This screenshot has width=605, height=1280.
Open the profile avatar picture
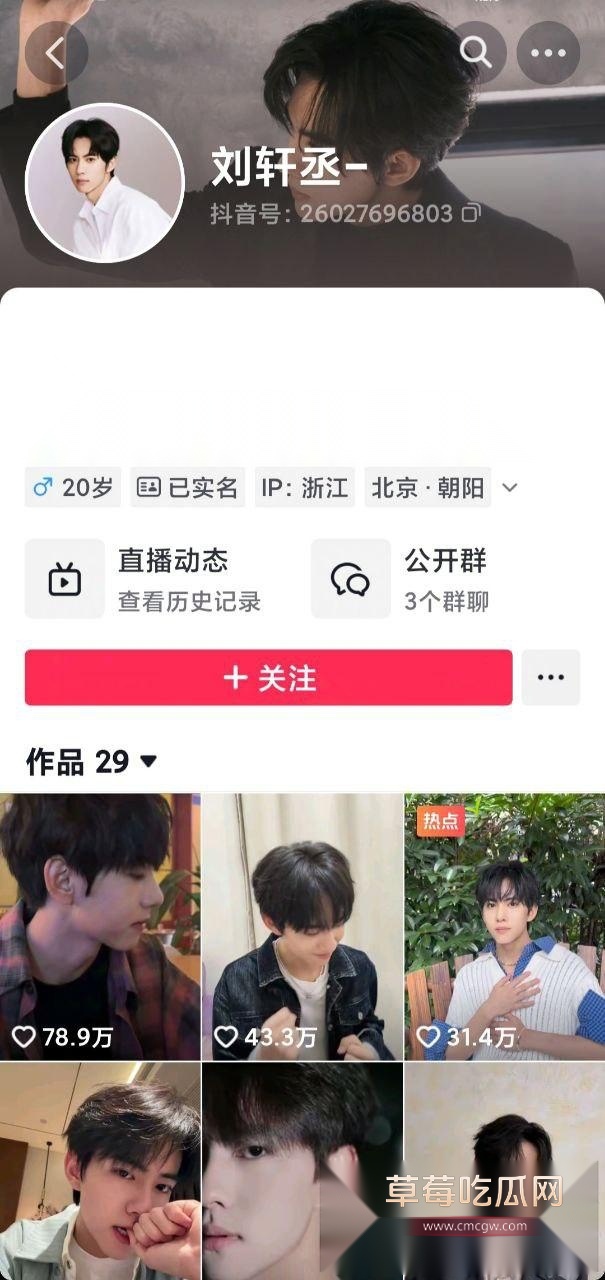104,183
